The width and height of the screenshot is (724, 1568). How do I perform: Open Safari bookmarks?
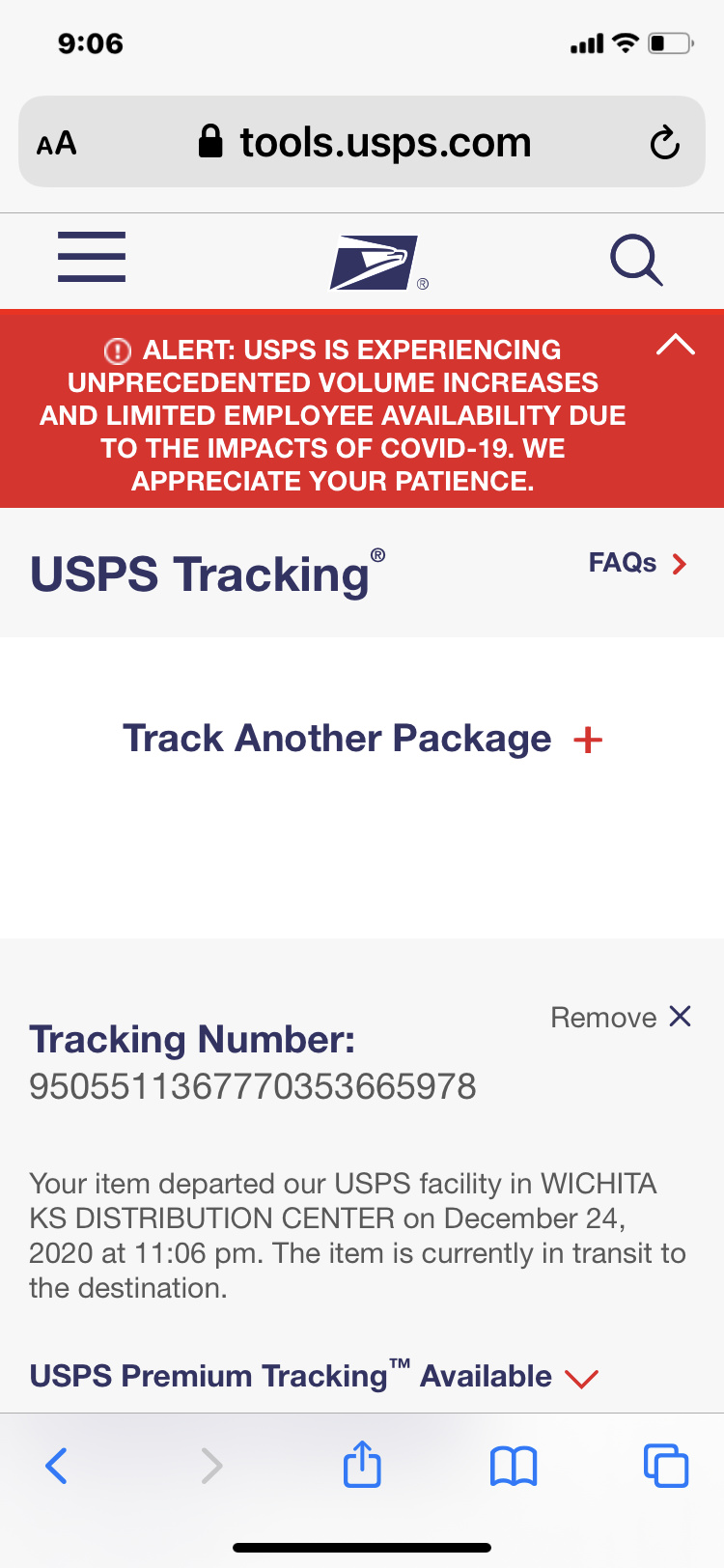pos(514,1466)
